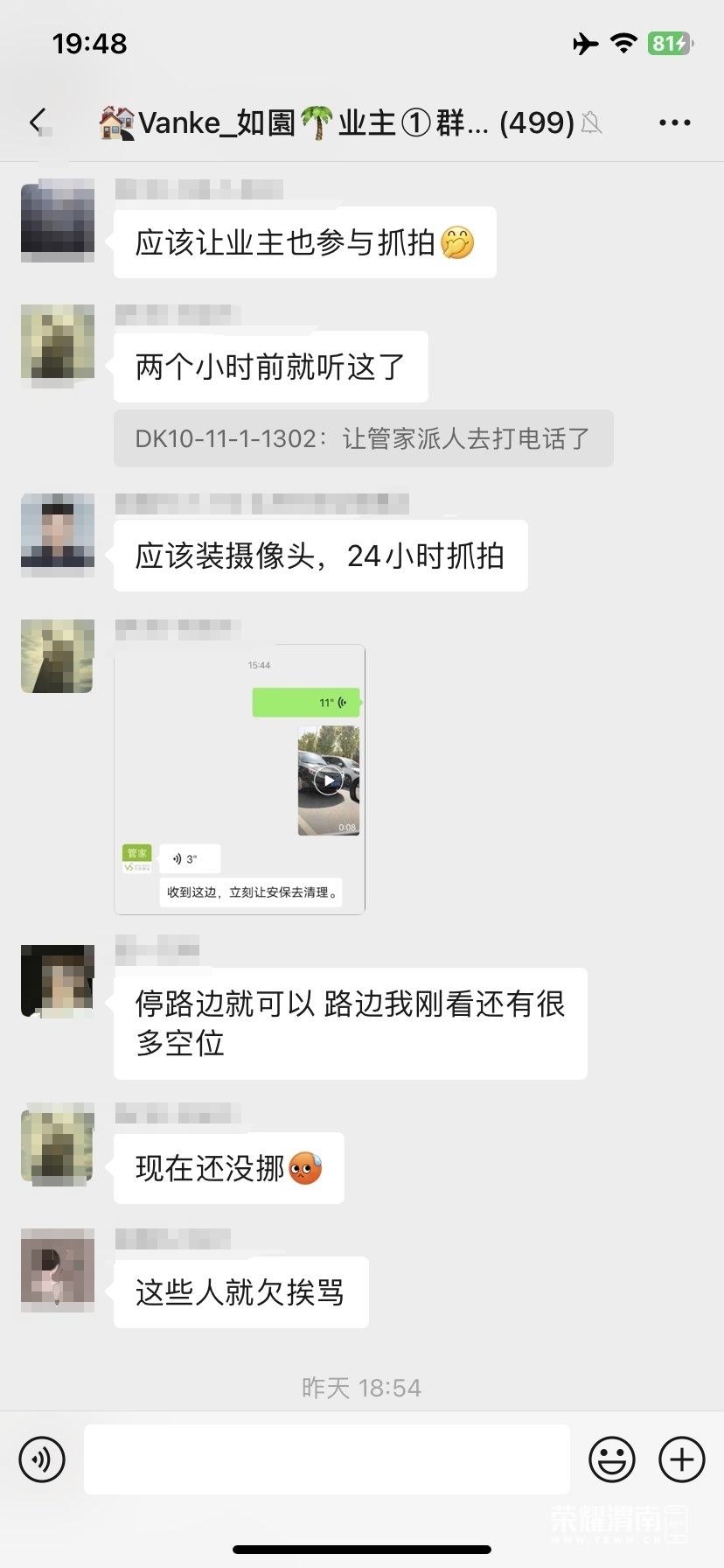Open the emoji sticker panel

click(x=611, y=1459)
